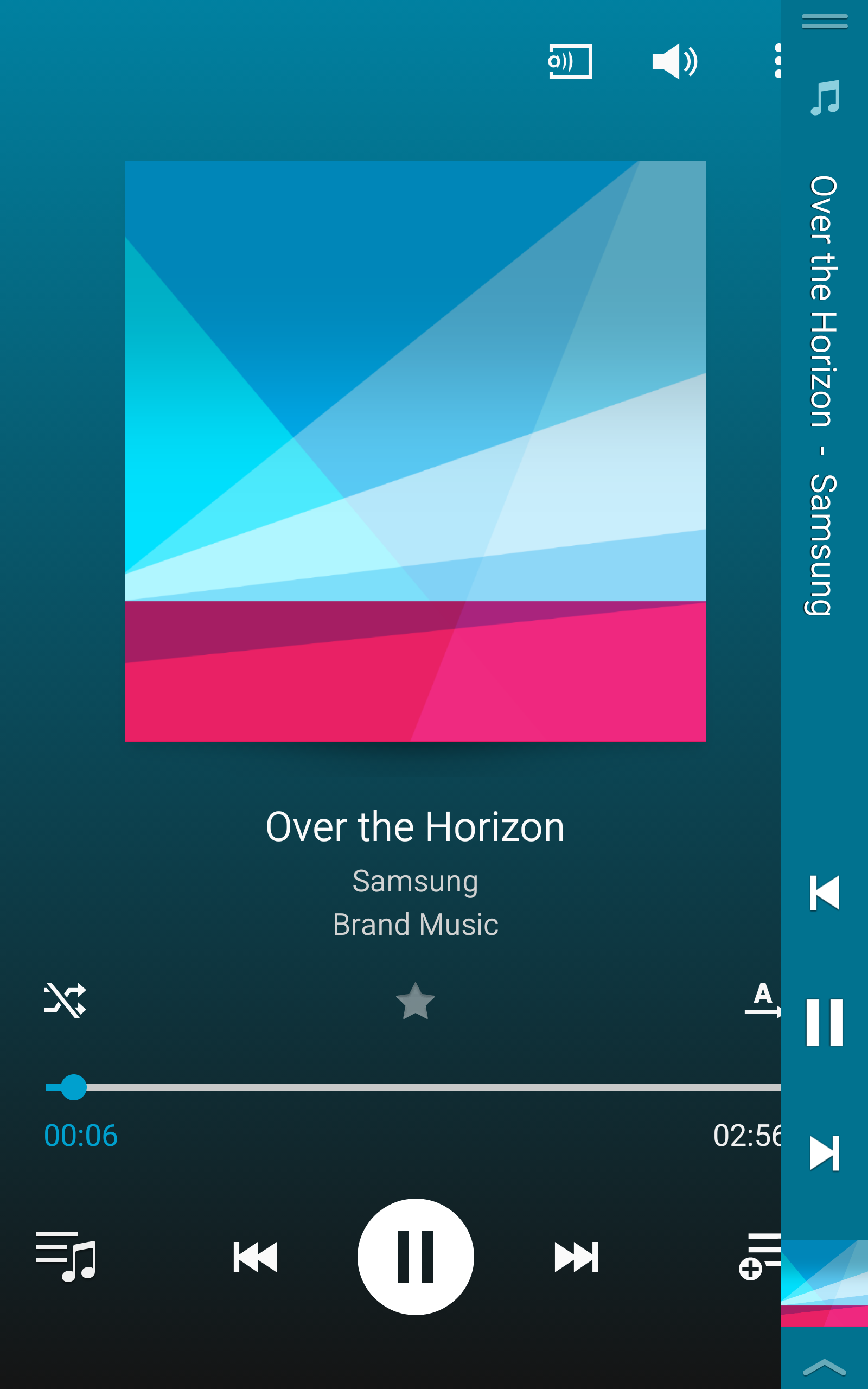This screenshot has height=1389, width=868.
Task: Skip to next track on edge panel
Action: [x=825, y=1153]
